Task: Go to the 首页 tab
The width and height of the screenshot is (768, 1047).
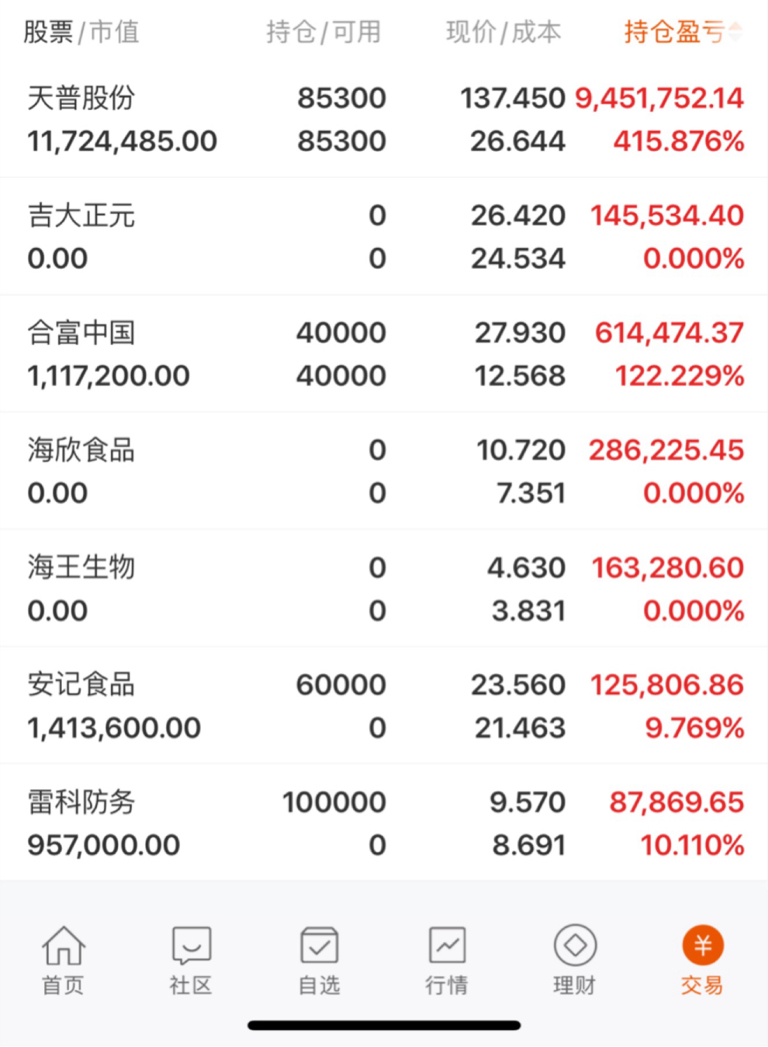Action: 63,960
